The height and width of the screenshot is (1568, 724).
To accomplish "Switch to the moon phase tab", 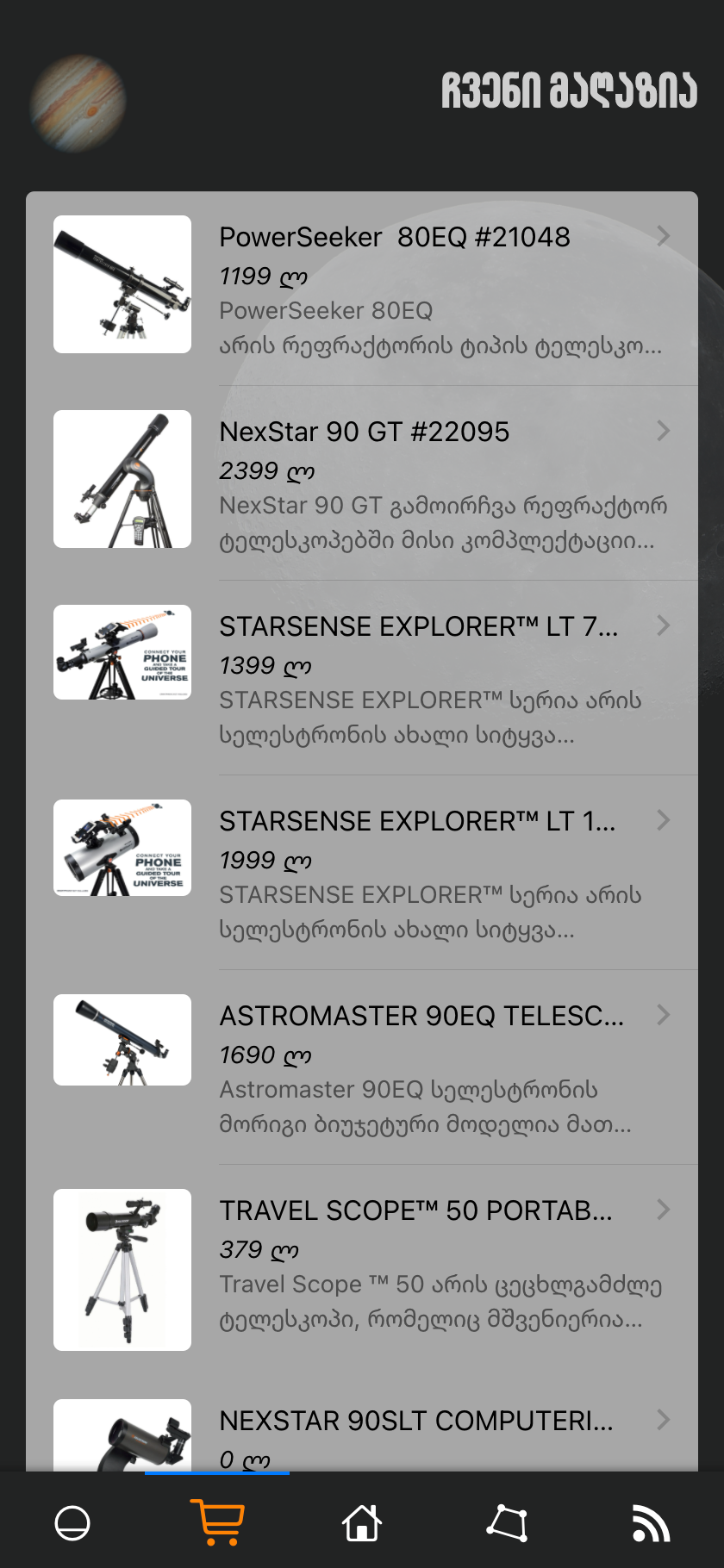I will [72, 1522].
